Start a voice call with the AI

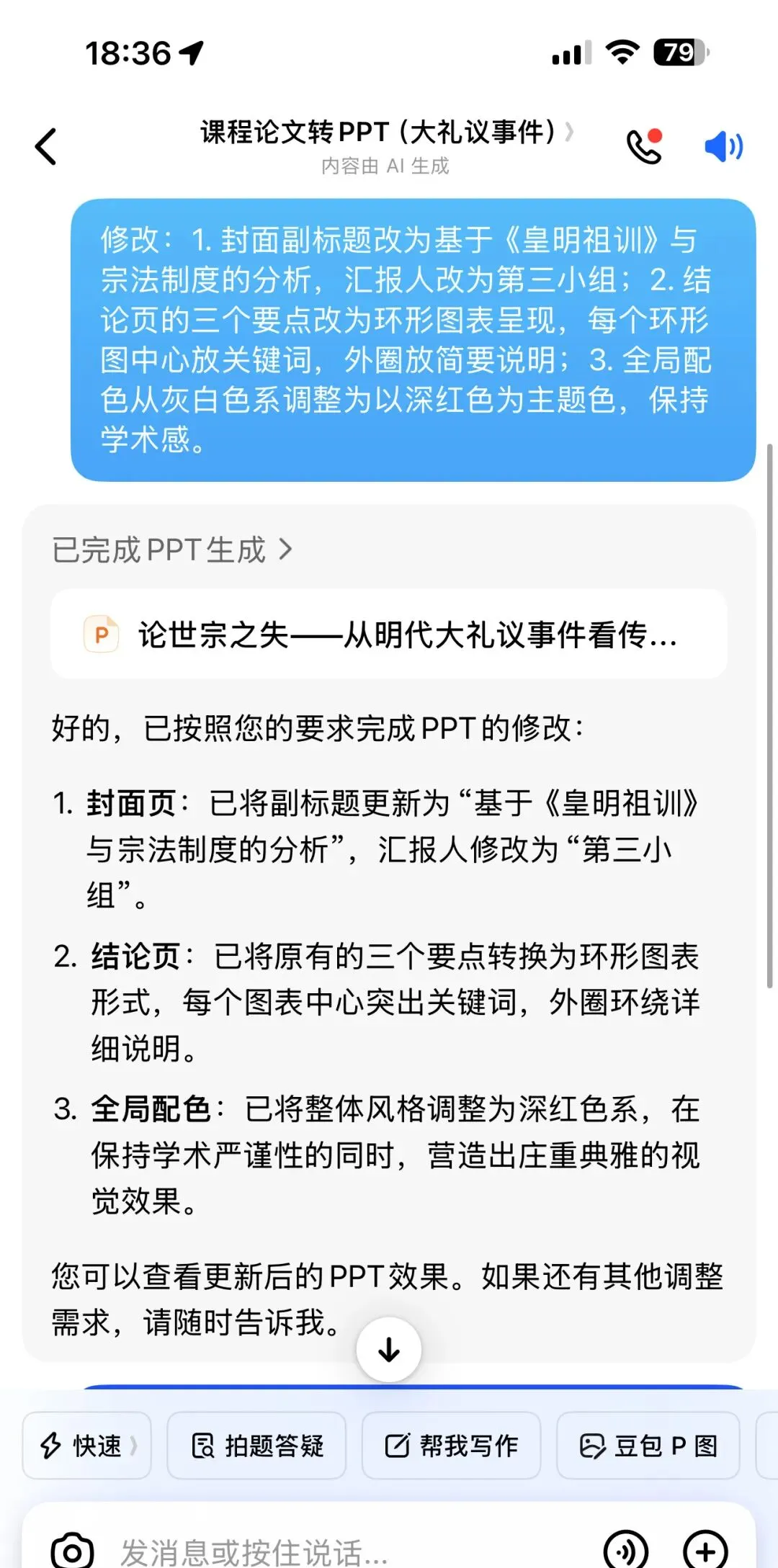(x=645, y=146)
